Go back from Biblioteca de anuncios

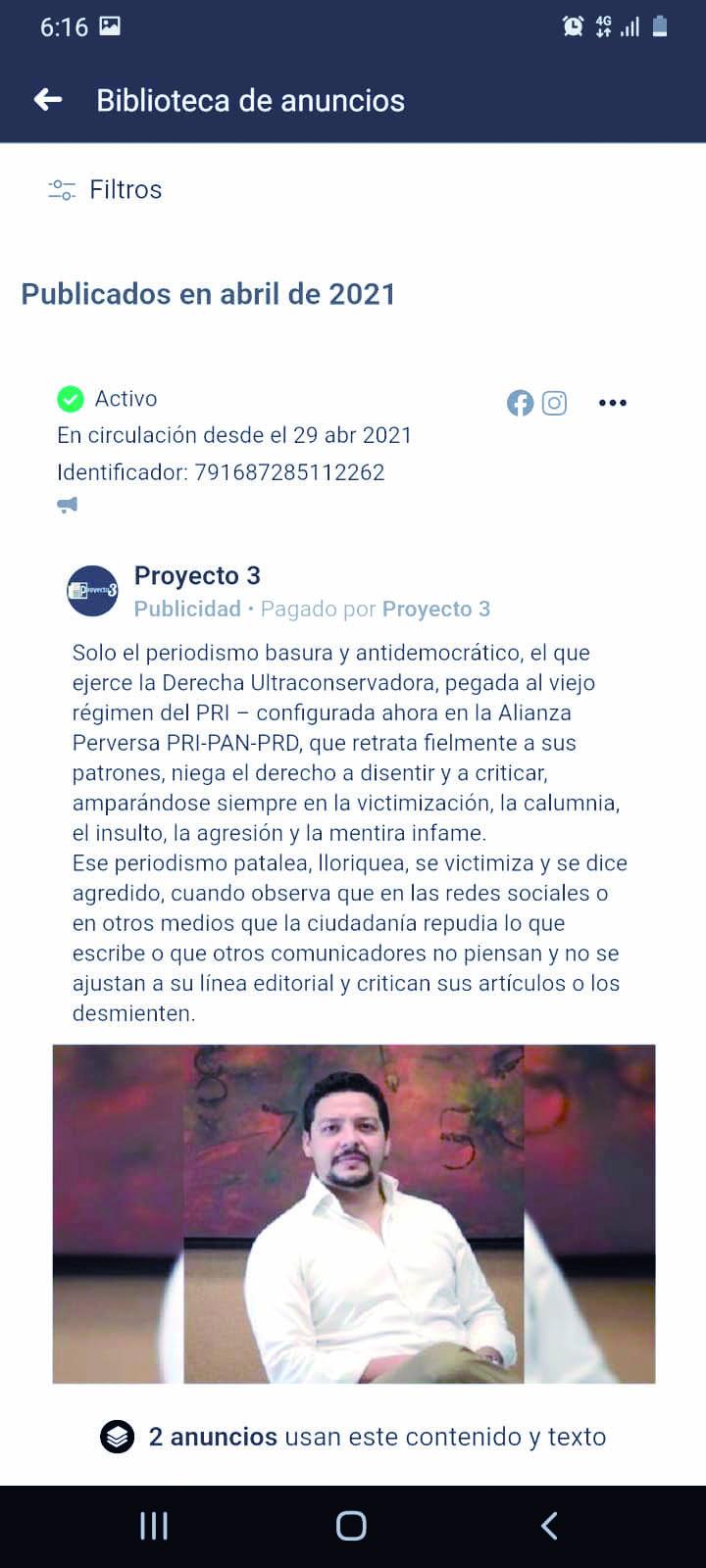(x=48, y=100)
